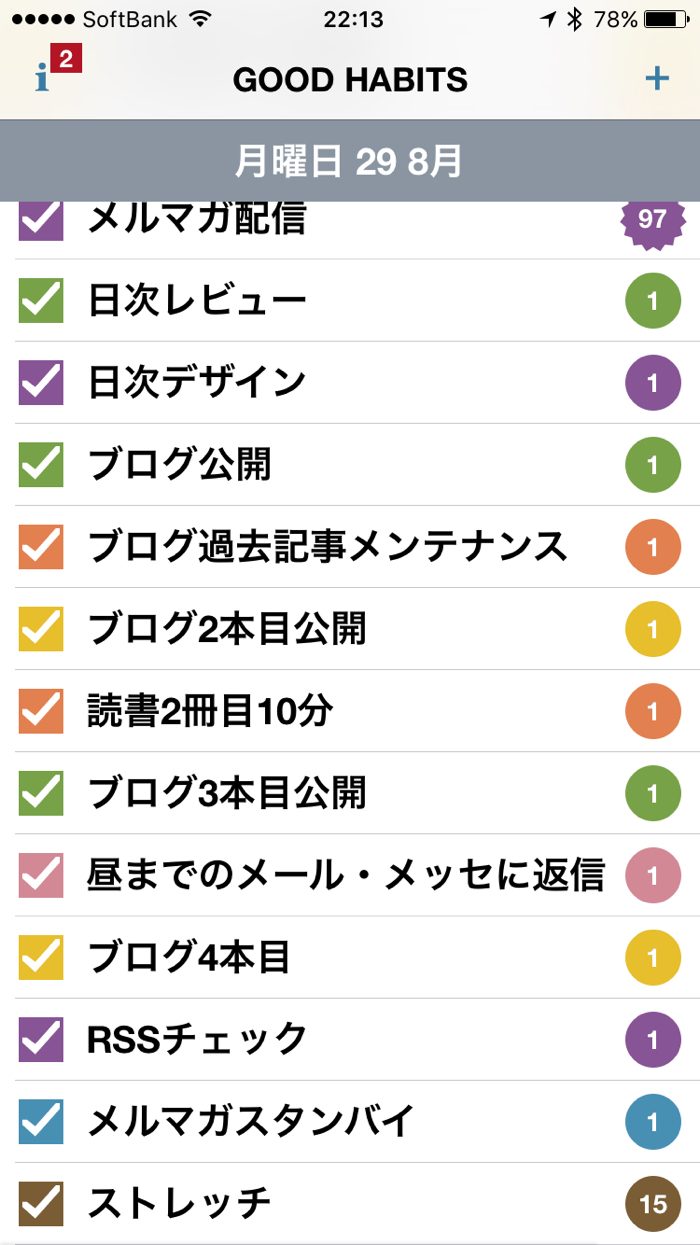Toggle the ブログ2本目公開 checkbox
Screen dimensions: 700x1245
41,628
